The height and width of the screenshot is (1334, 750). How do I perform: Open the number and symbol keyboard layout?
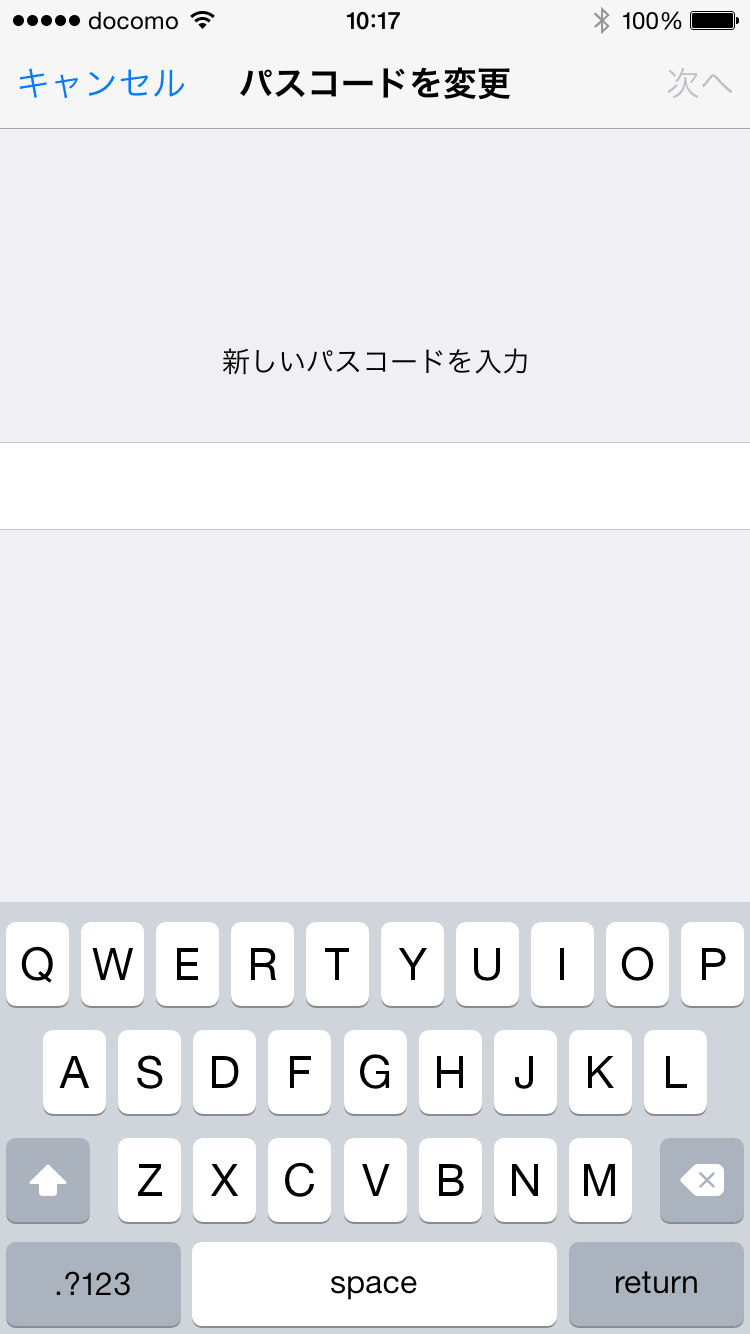pyautogui.click(x=92, y=1283)
